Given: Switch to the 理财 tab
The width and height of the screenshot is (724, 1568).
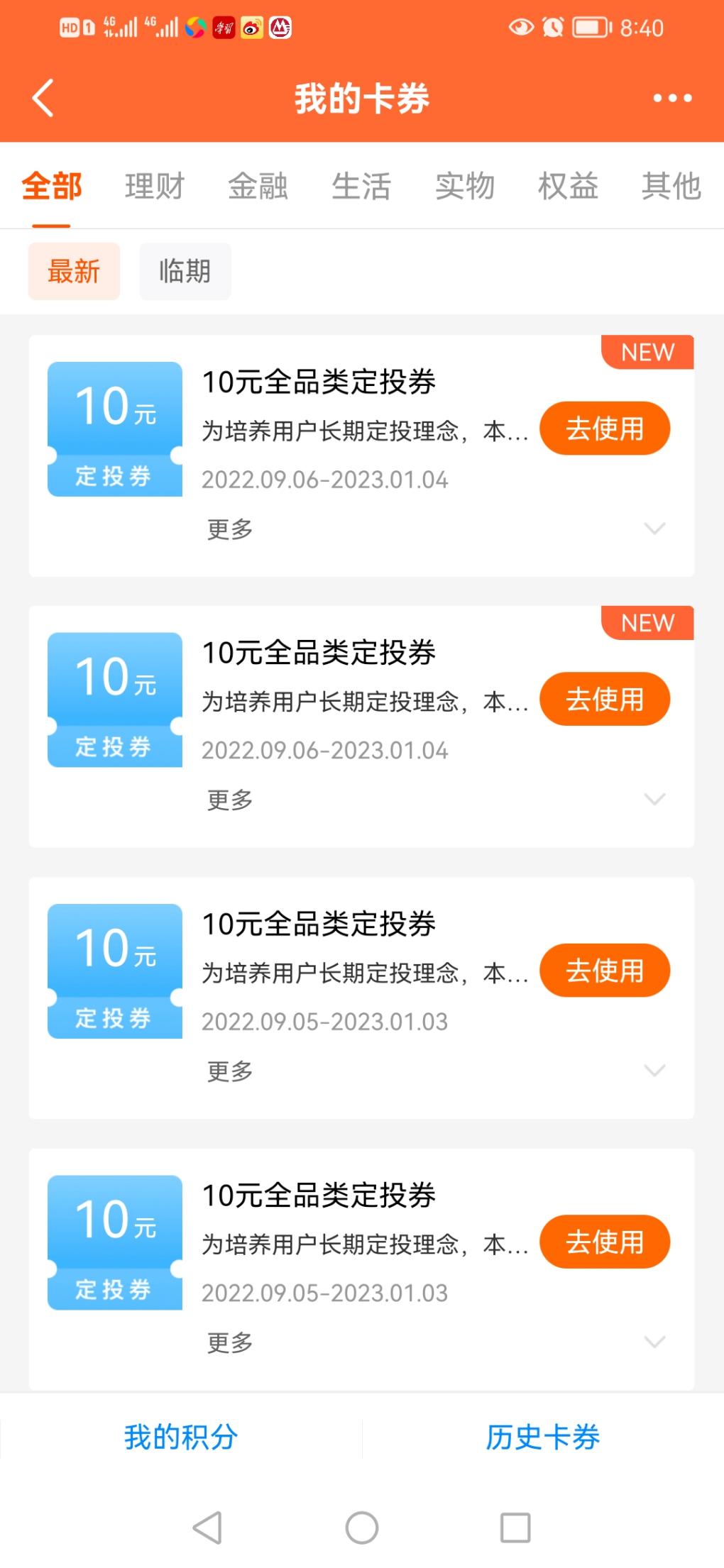Looking at the screenshot, I should (x=155, y=187).
